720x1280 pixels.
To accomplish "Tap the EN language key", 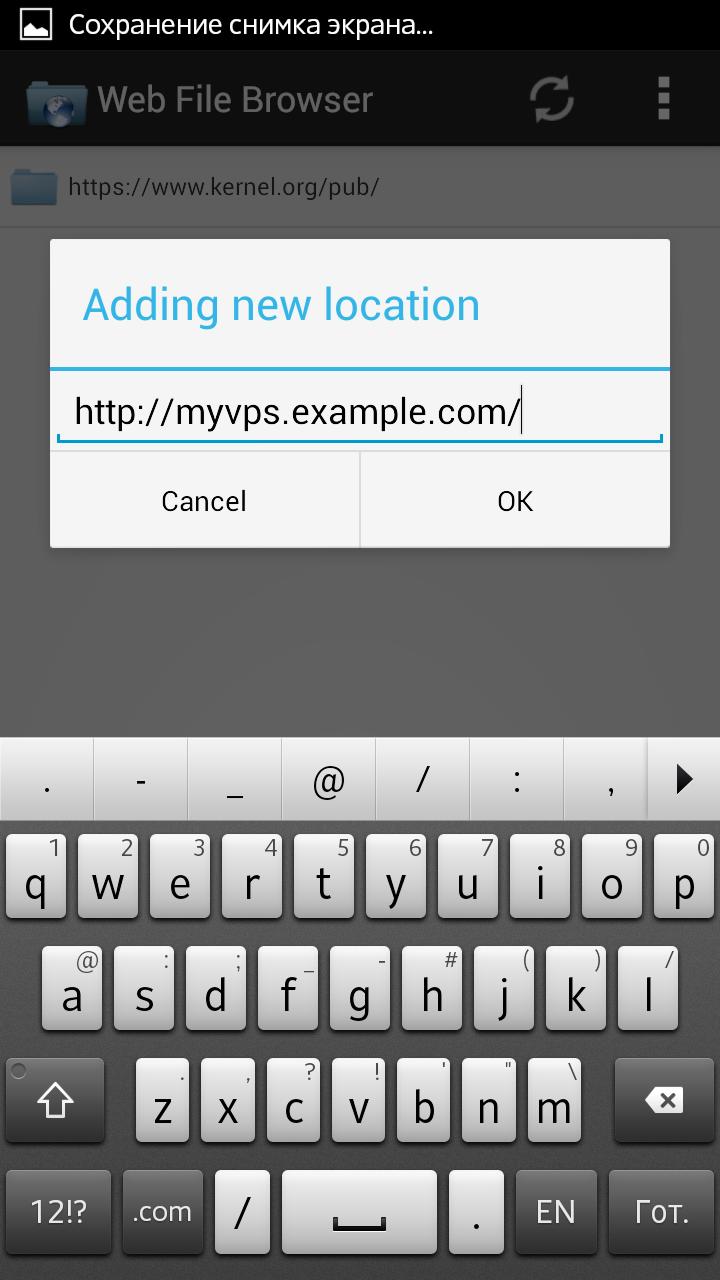I will (555, 1212).
